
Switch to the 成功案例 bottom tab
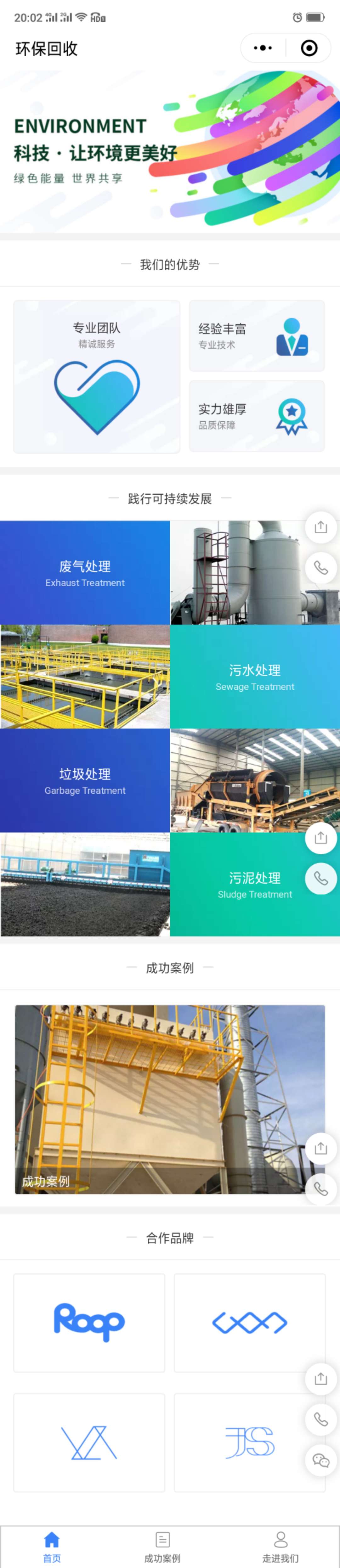click(x=162, y=1546)
